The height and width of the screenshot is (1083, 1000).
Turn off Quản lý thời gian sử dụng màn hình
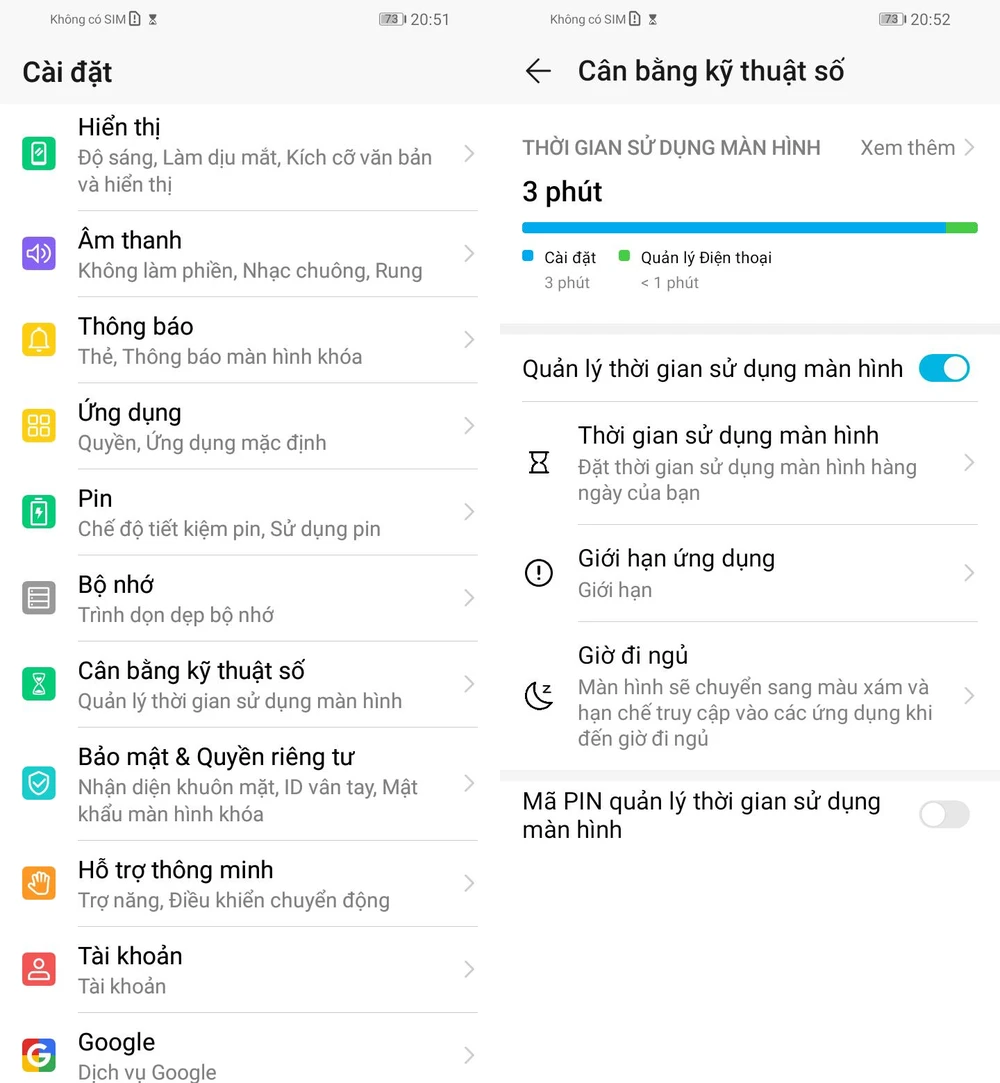pyautogui.click(x=943, y=368)
